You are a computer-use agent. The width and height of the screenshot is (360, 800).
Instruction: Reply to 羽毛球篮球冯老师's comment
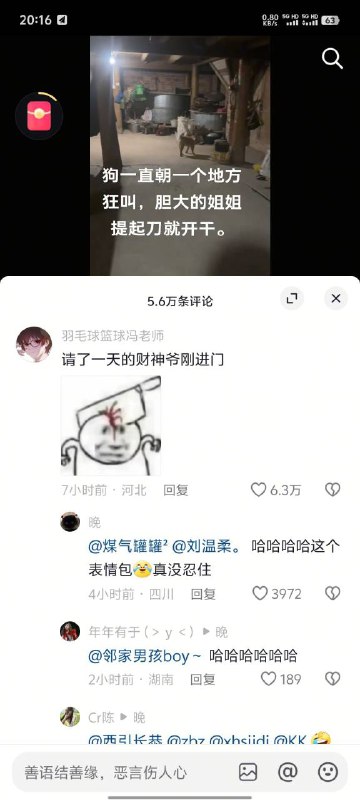(x=176, y=490)
